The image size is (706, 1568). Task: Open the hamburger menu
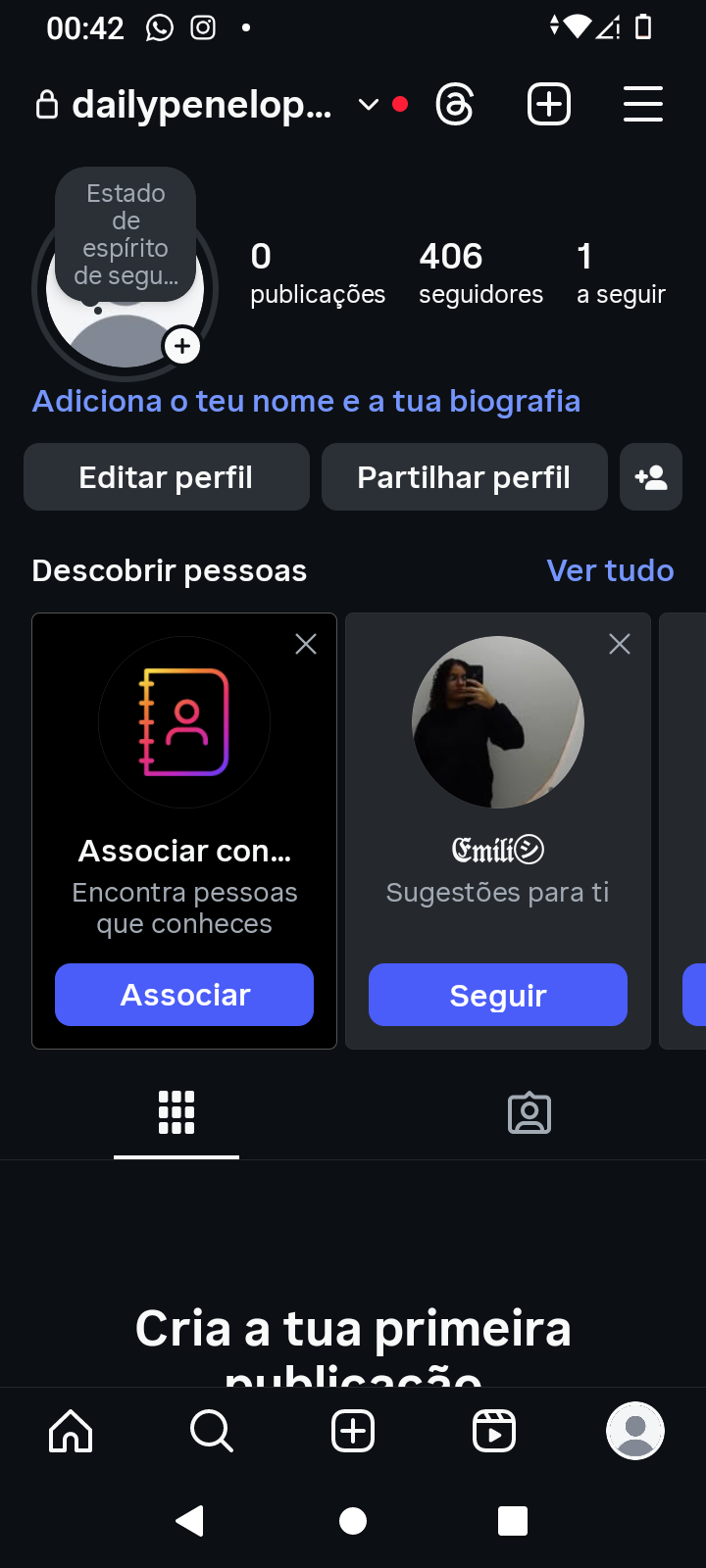coord(643,104)
